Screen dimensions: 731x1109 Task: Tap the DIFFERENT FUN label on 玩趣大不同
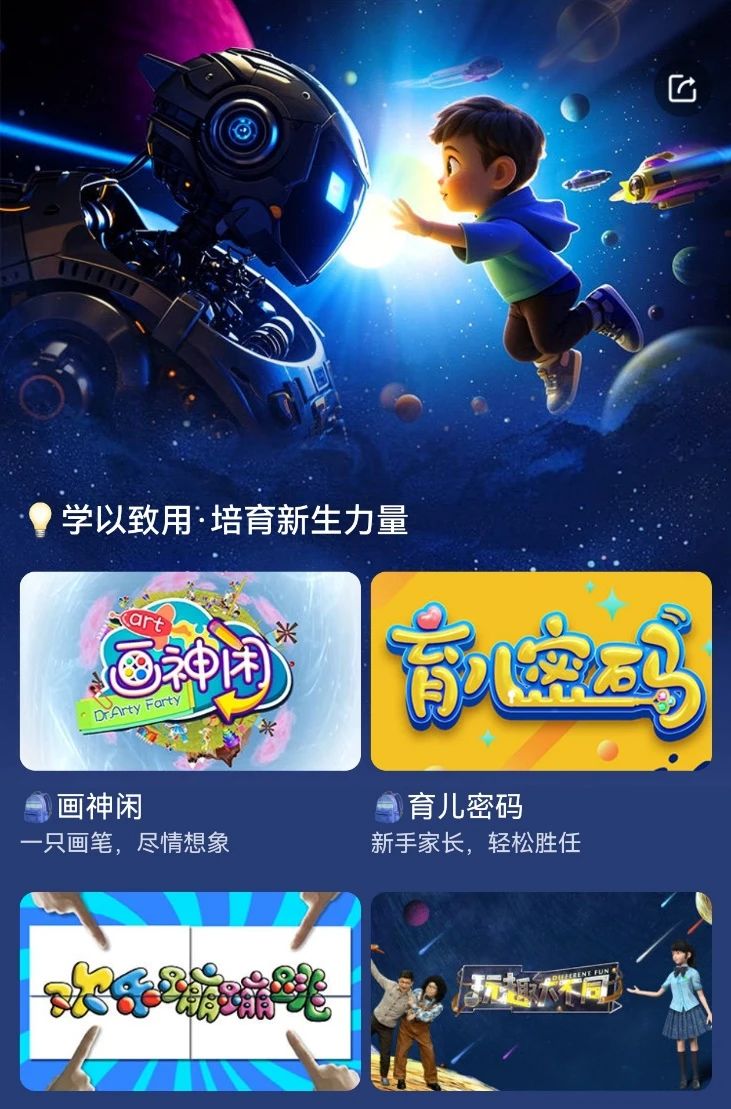[x=581, y=974]
